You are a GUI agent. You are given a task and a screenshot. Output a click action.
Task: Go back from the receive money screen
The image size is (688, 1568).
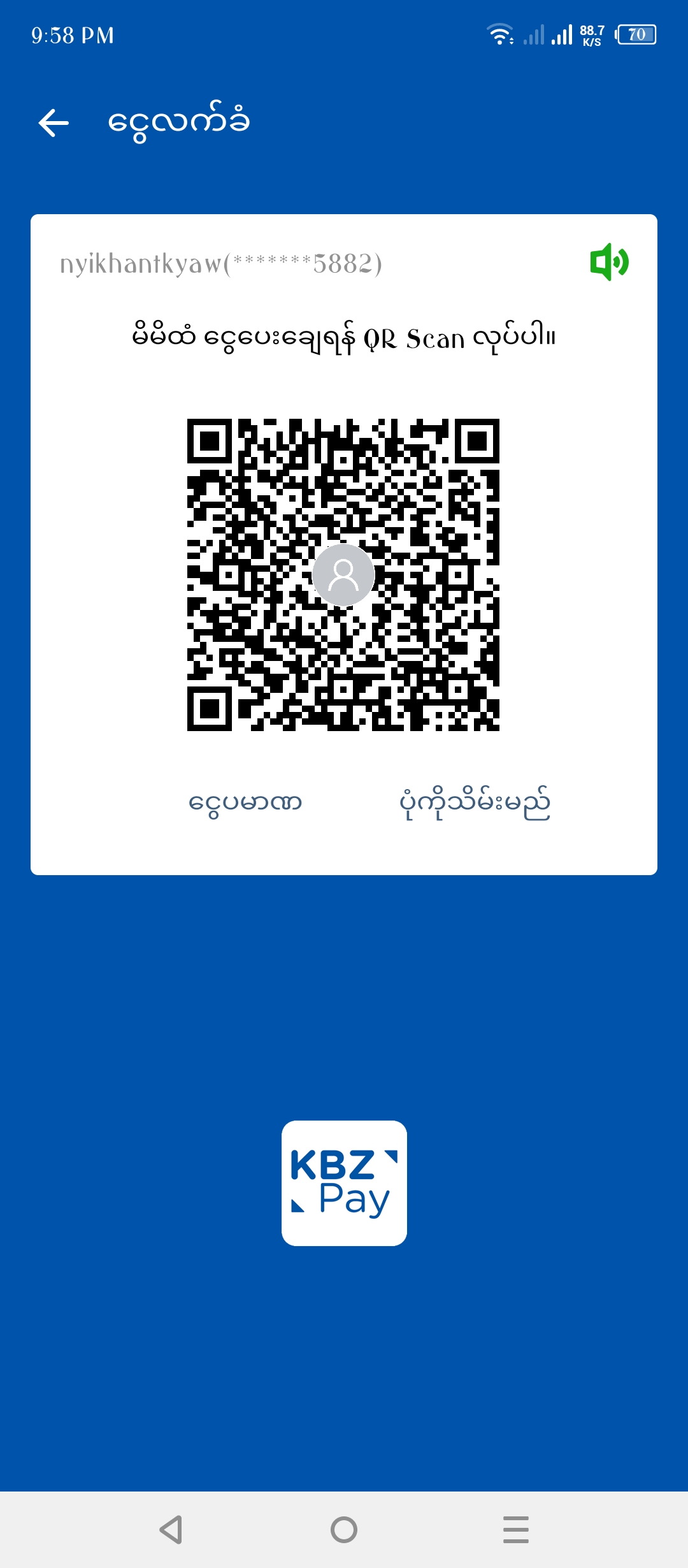point(54,122)
